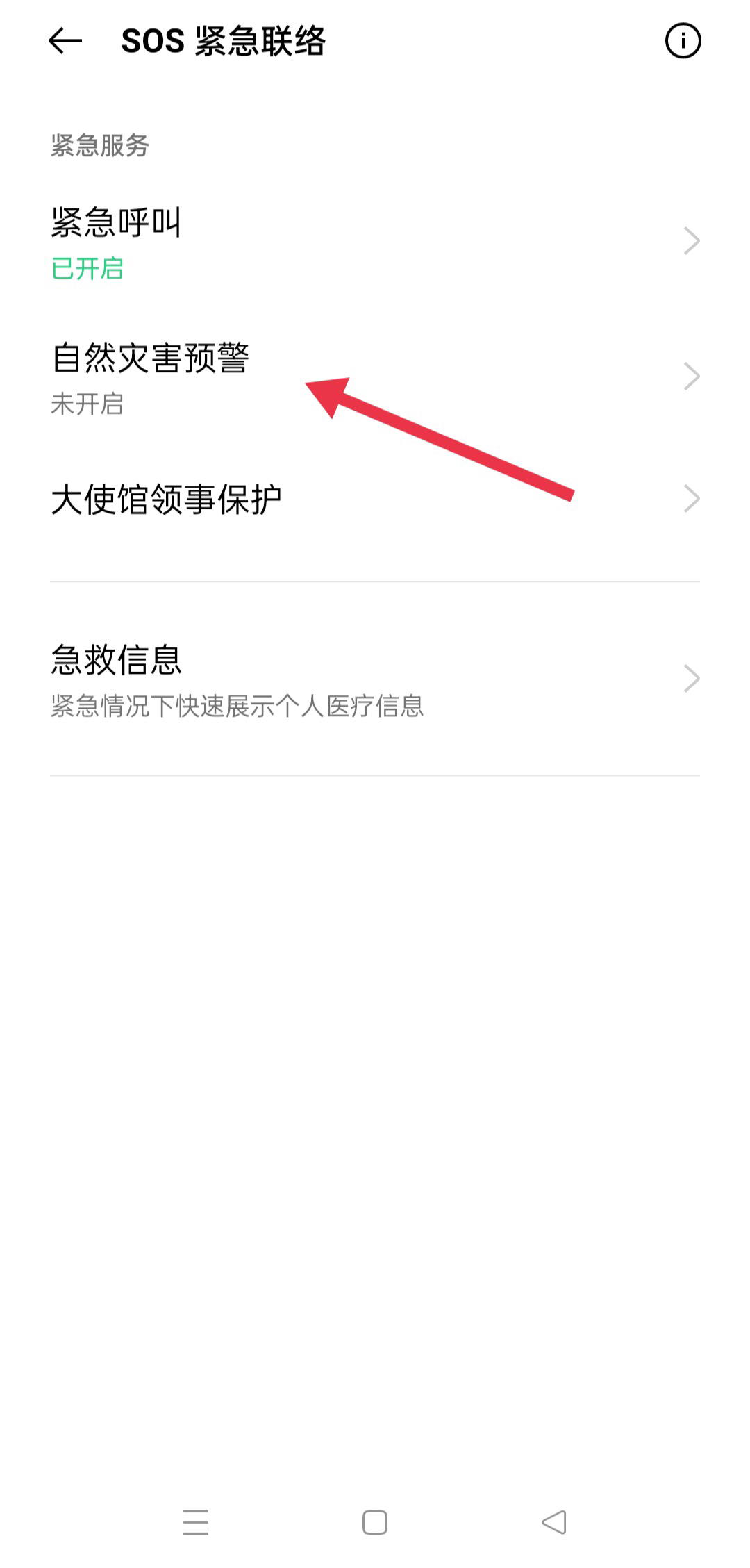Viewport: 750px width, 1568px height.
Task: Open the info icon in the top right
Action: (683, 41)
